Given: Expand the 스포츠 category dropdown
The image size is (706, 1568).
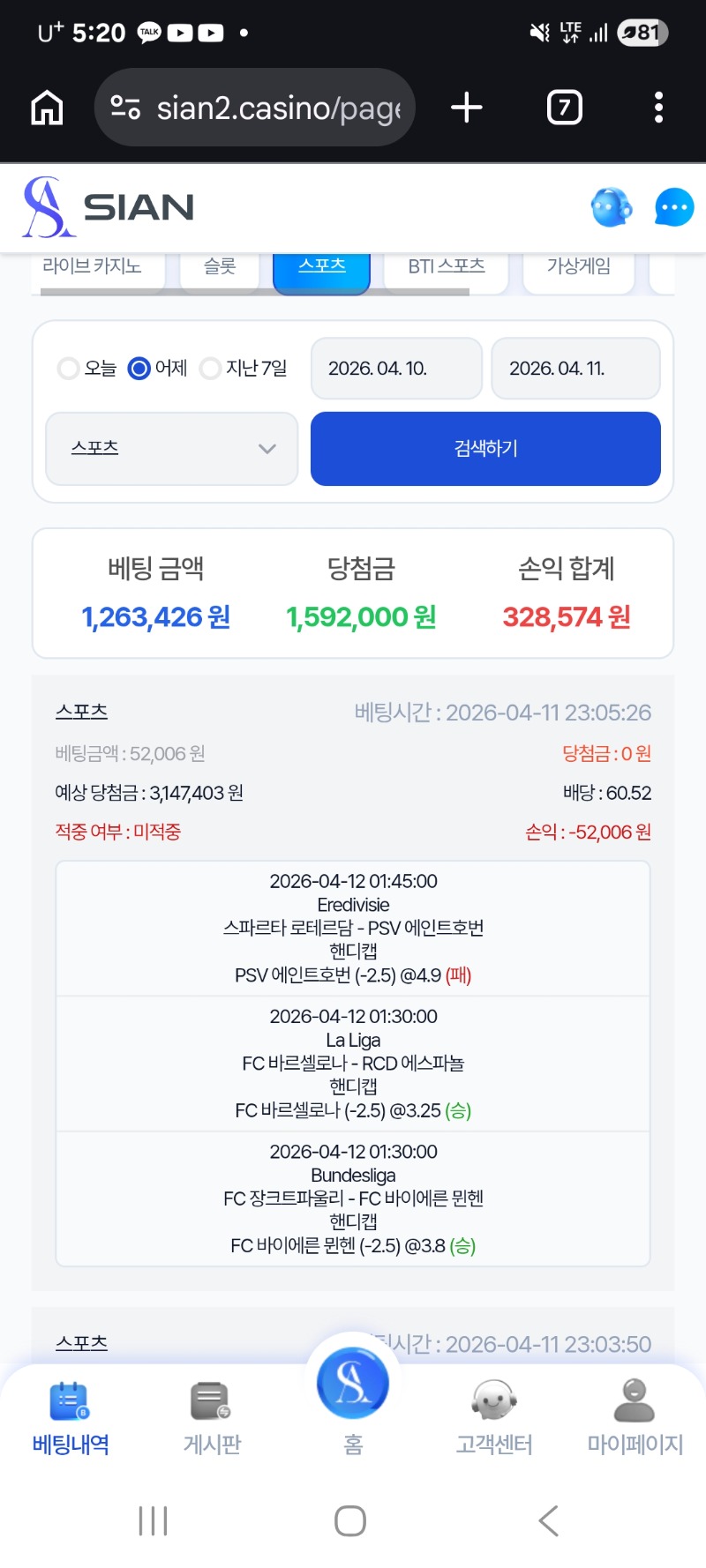Looking at the screenshot, I should 172,448.
